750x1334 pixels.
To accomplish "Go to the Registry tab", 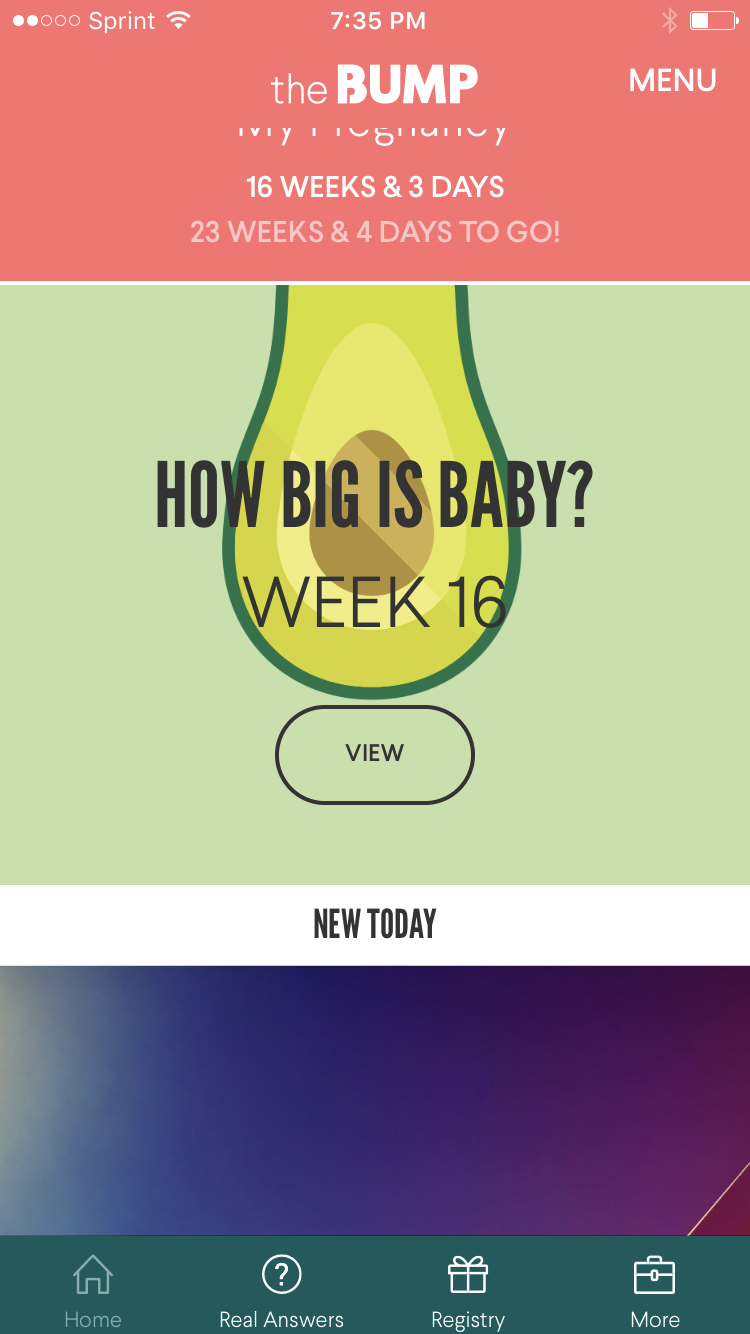I will [x=468, y=1291].
